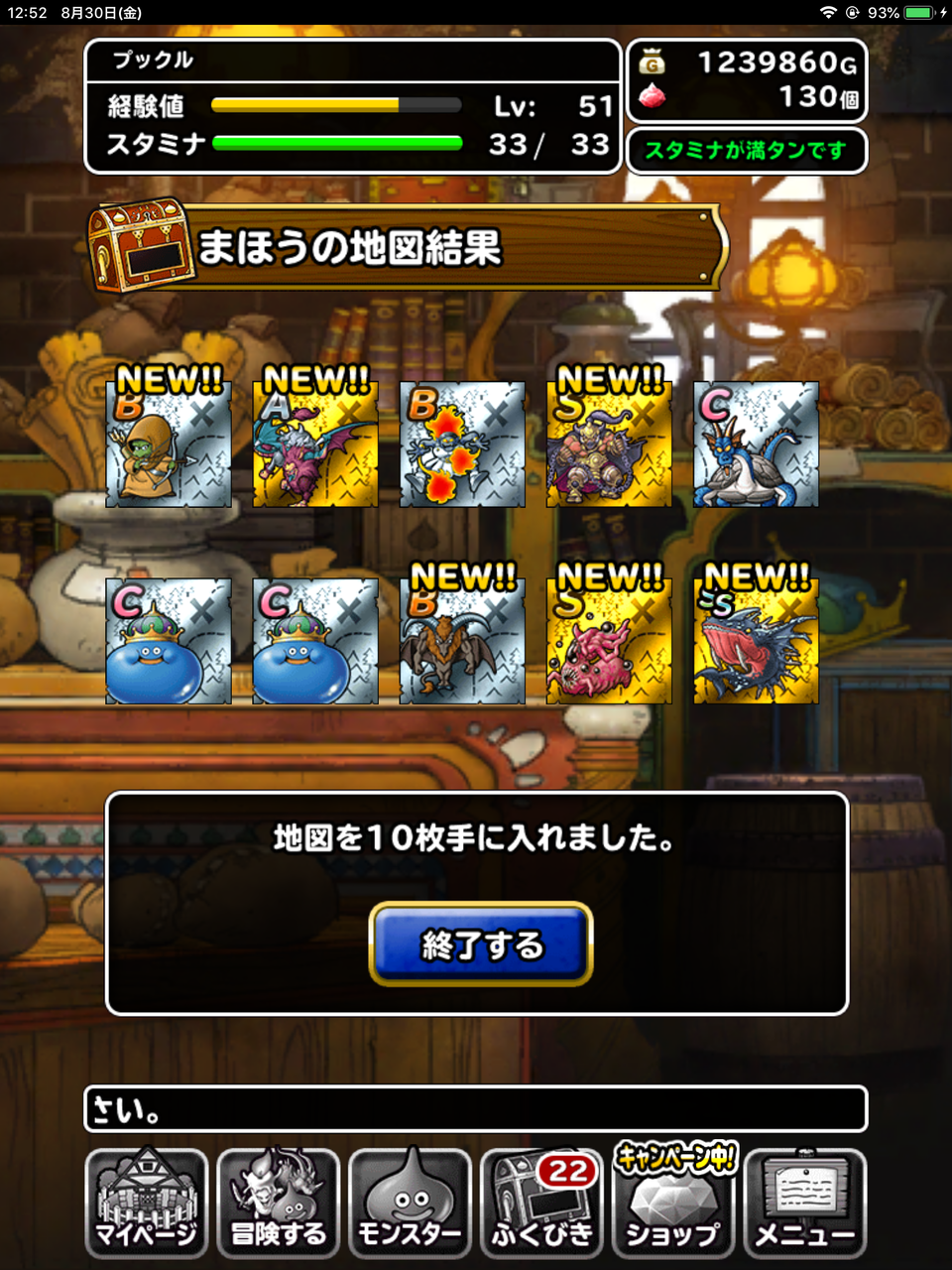Open the モンスター slime icon
The image size is (952, 1270).
pyautogui.click(x=410, y=1203)
